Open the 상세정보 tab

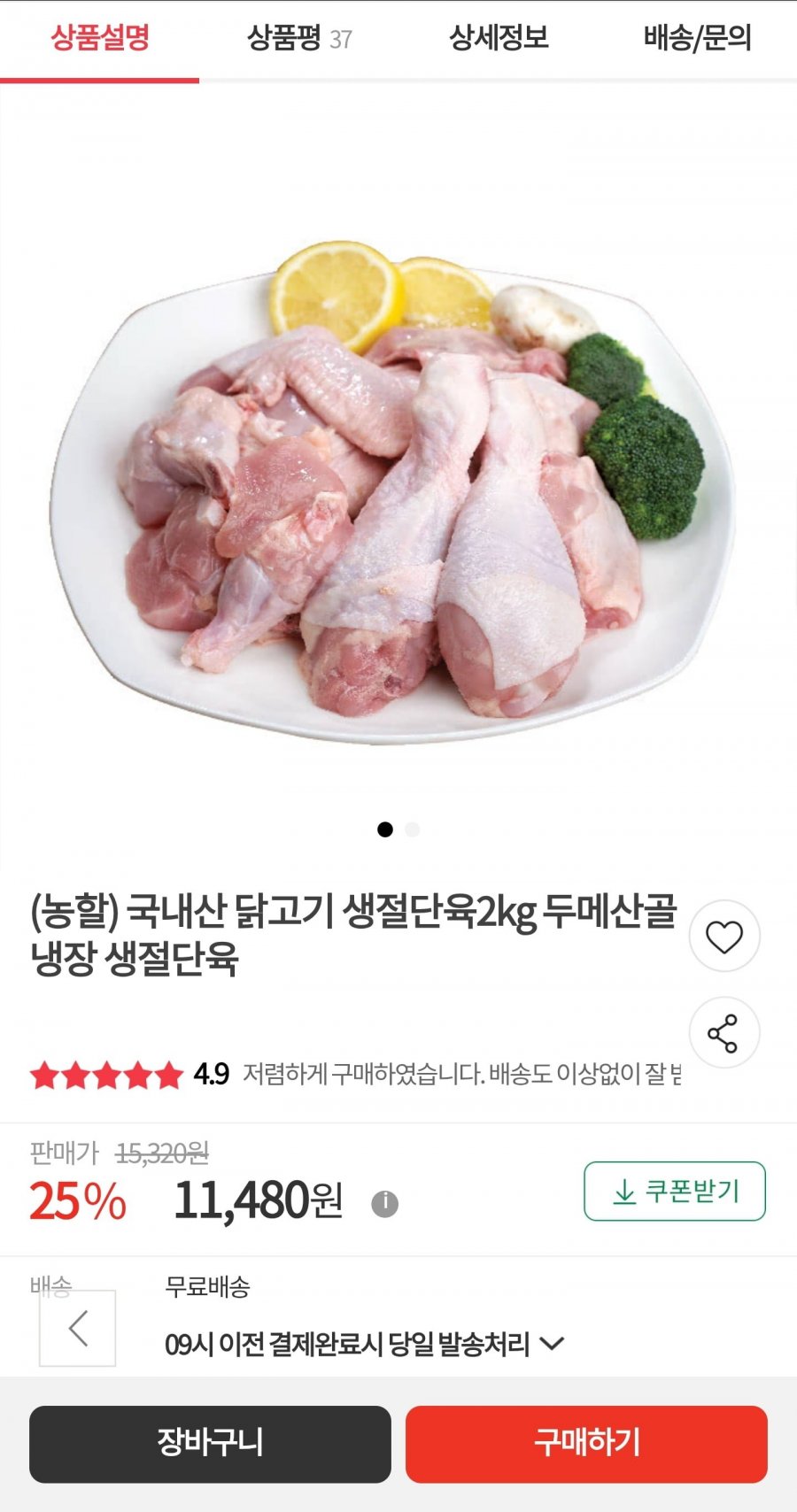(499, 39)
